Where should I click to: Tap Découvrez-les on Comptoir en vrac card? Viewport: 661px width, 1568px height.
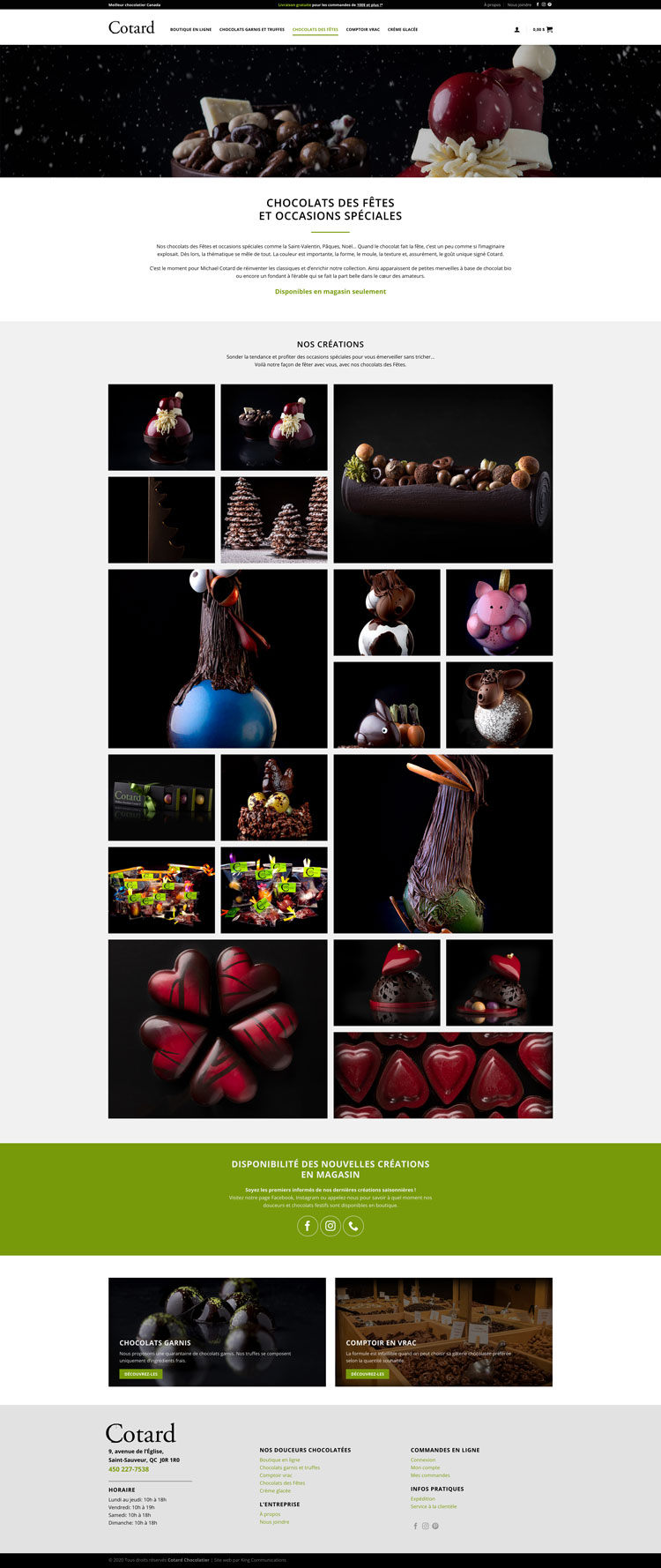tap(367, 1374)
